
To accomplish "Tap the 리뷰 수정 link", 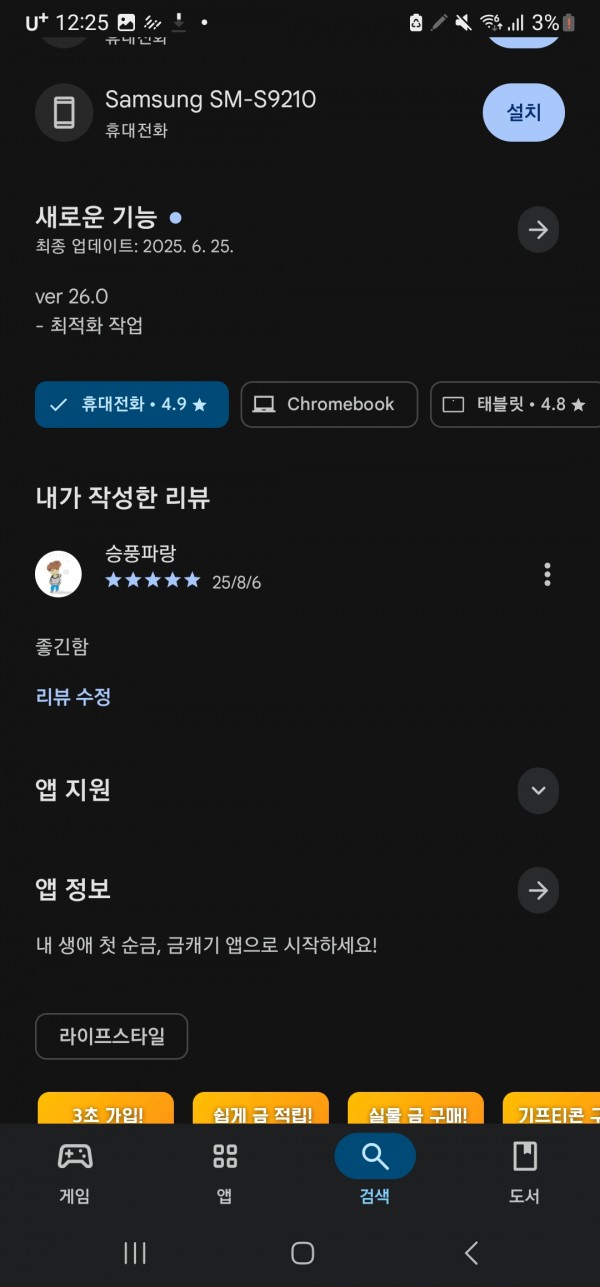I will [x=73, y=697].
